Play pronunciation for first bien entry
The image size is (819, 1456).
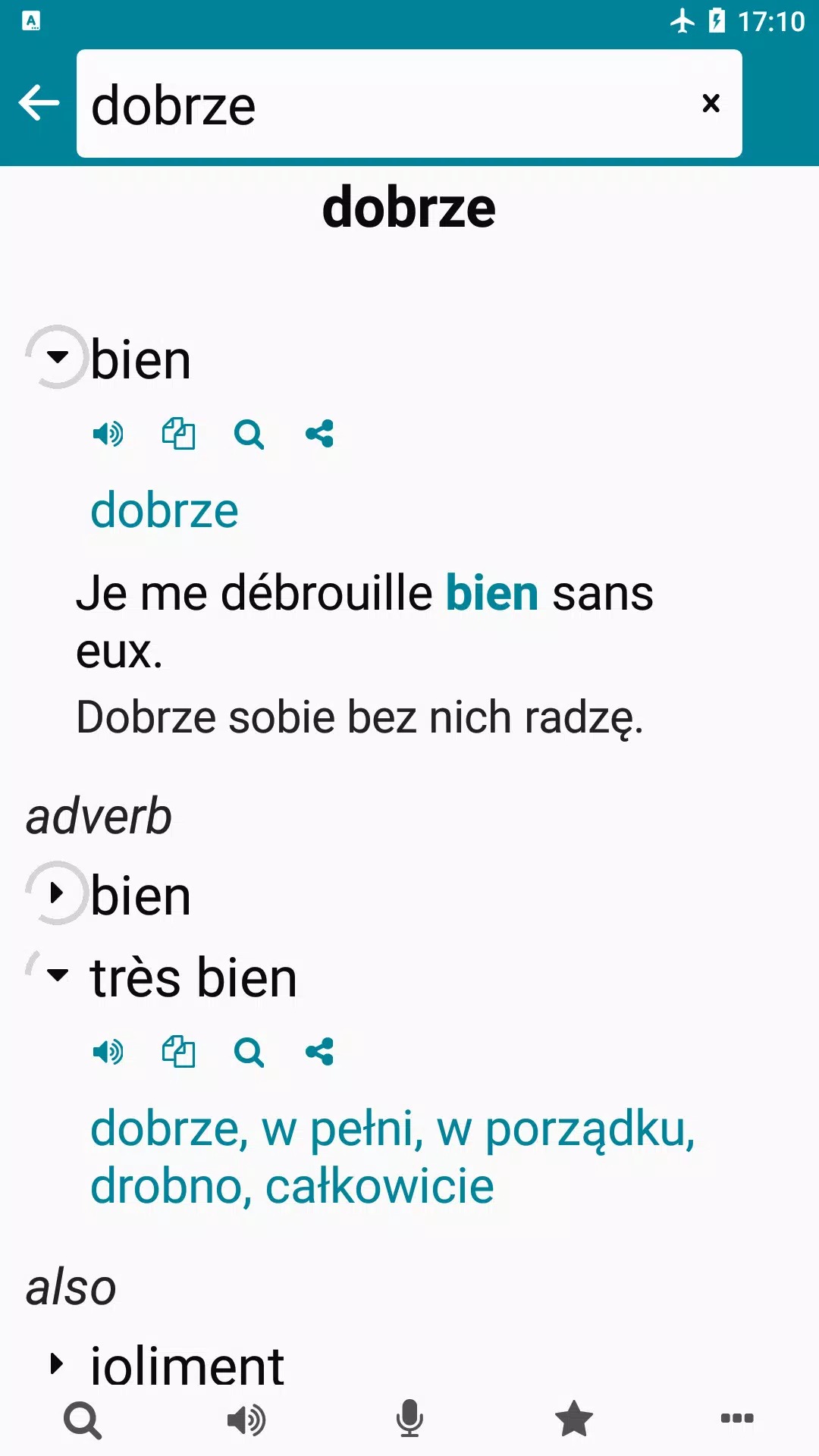[108, 435]
